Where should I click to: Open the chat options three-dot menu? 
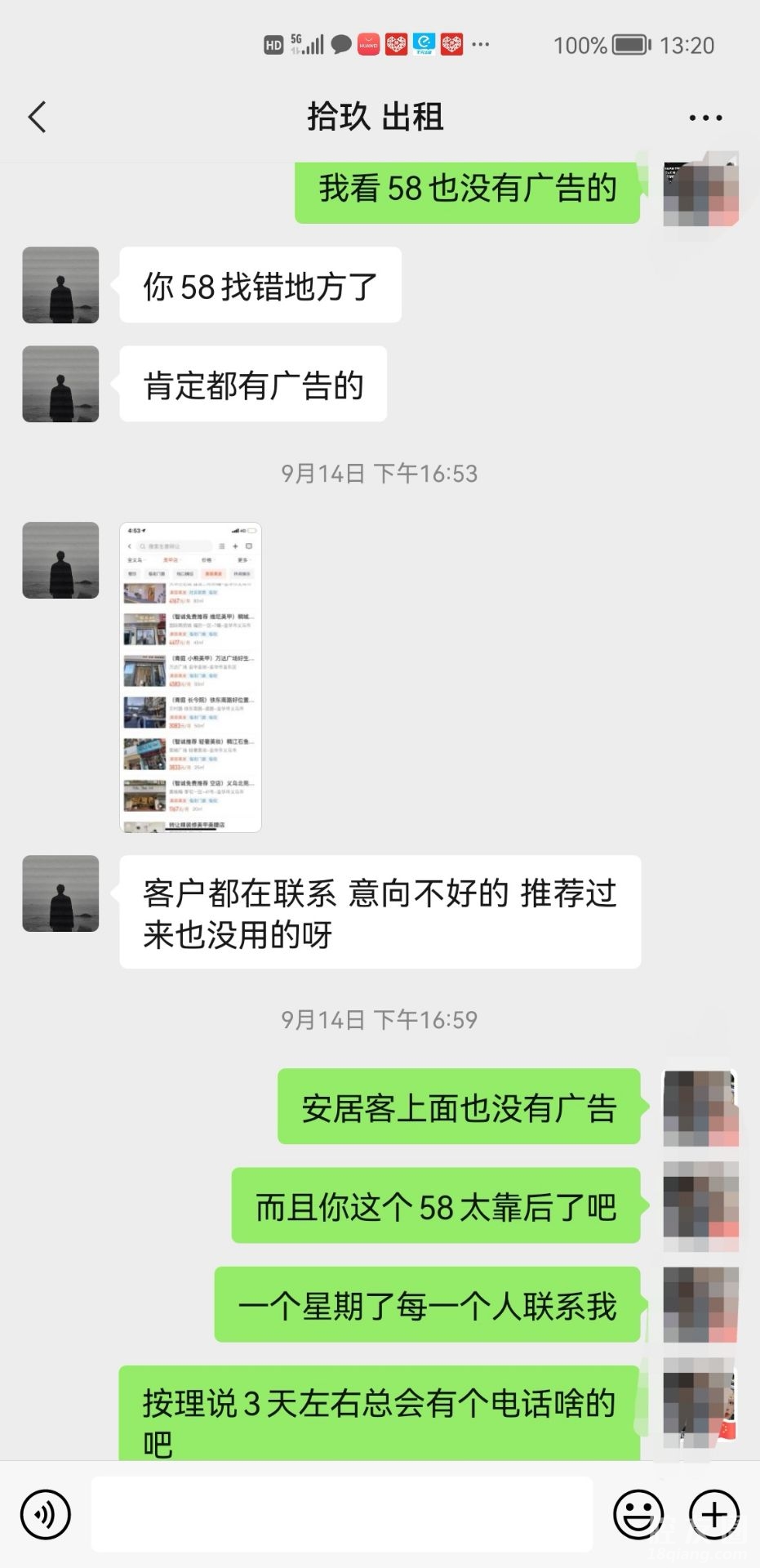click(705, 118)
